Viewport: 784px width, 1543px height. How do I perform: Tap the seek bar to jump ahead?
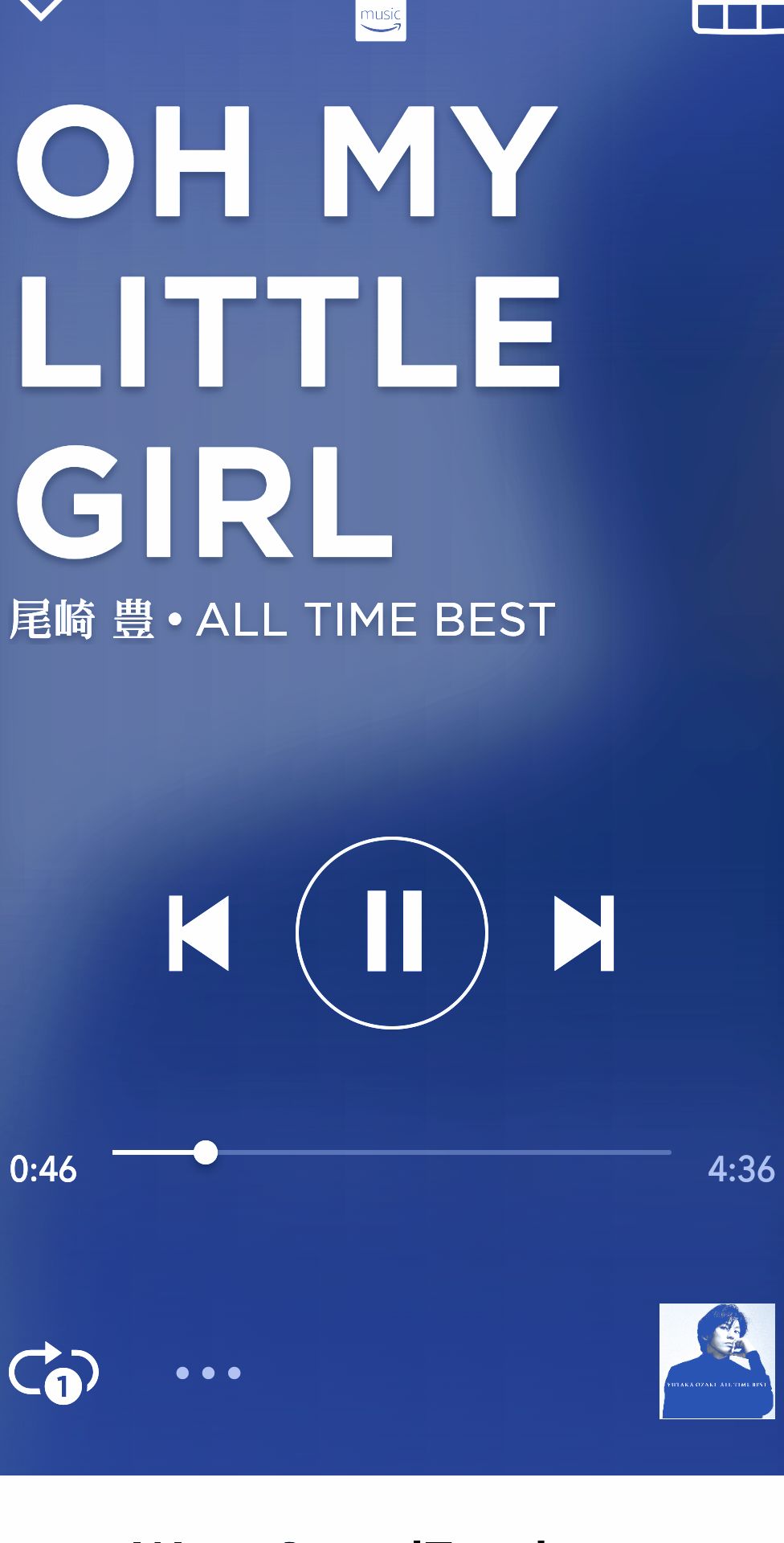392,1152
